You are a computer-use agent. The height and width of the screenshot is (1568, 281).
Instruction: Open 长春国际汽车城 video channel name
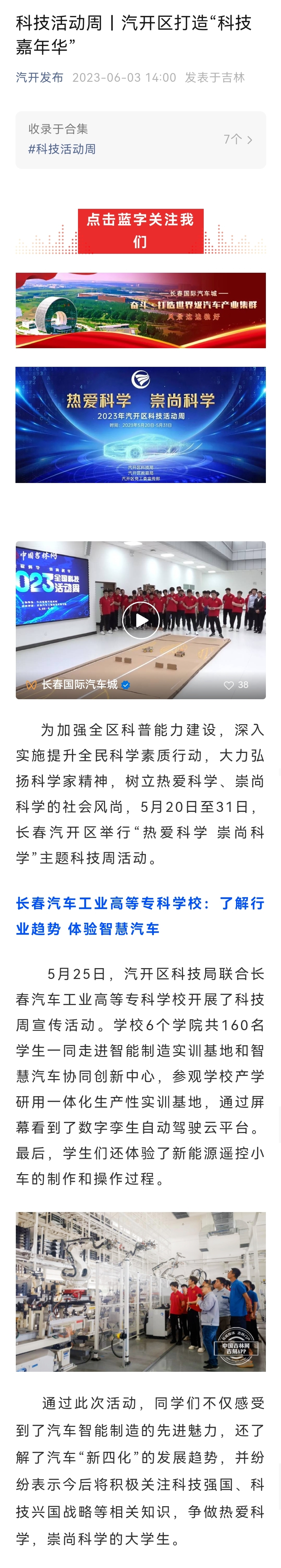[x=79, y=685]
